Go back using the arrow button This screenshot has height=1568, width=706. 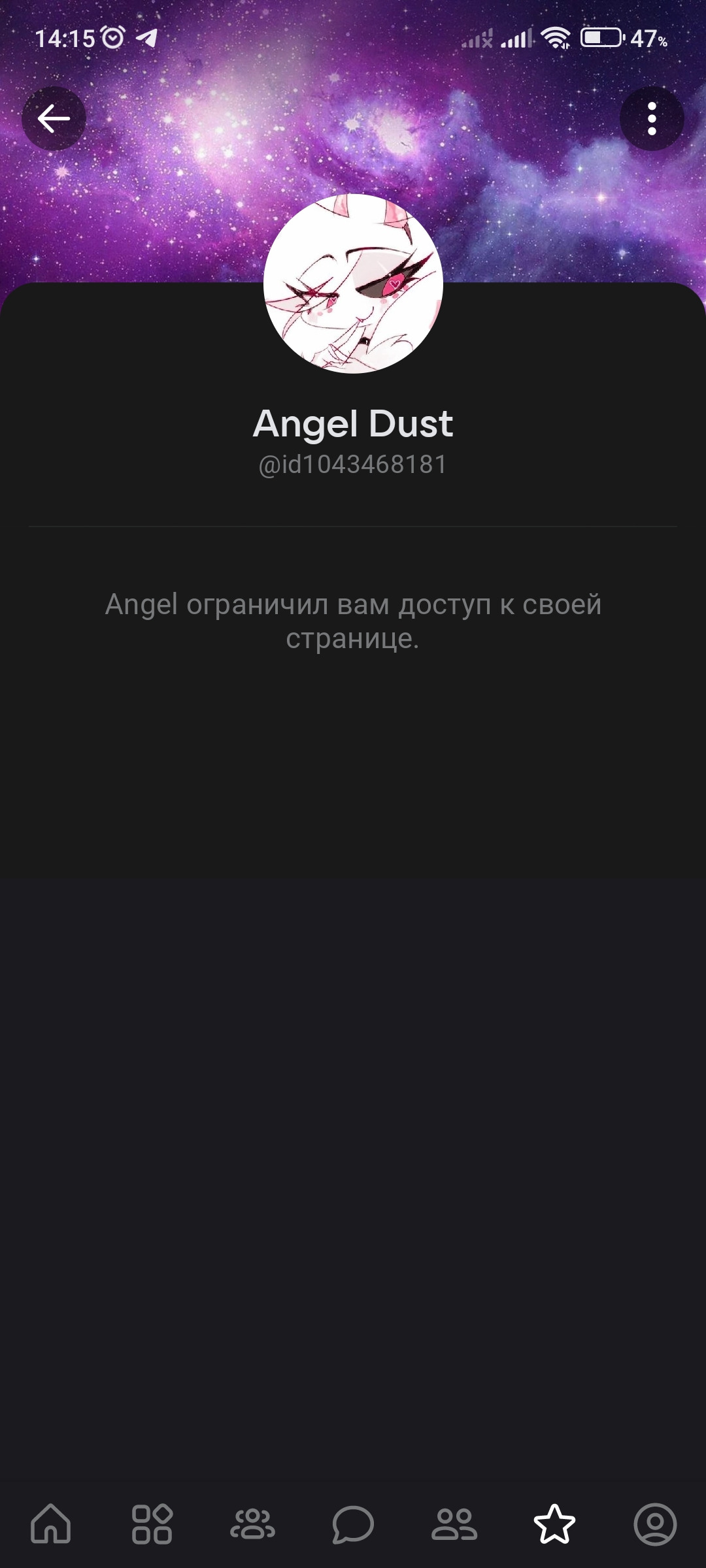tap(54, 119)
